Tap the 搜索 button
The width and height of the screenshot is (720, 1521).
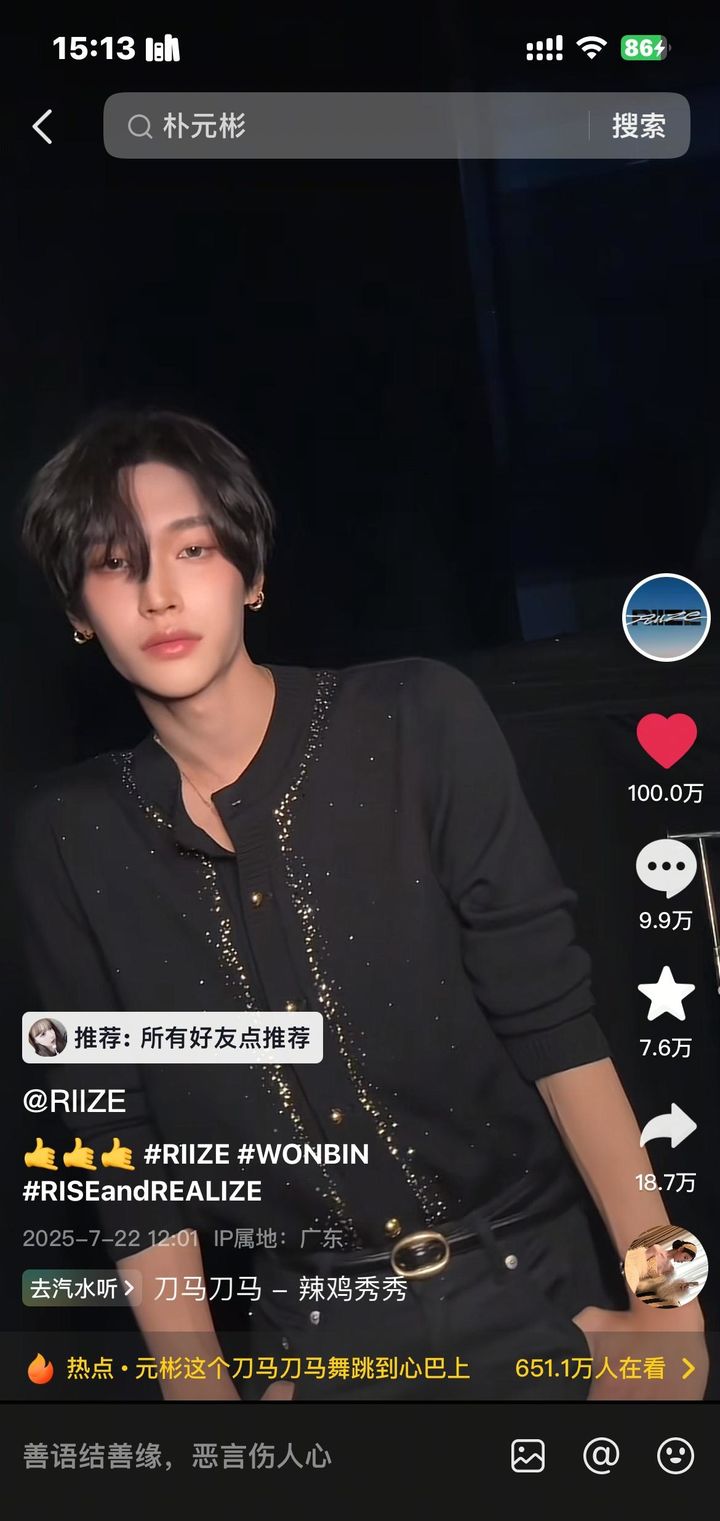tap(638, 126)
